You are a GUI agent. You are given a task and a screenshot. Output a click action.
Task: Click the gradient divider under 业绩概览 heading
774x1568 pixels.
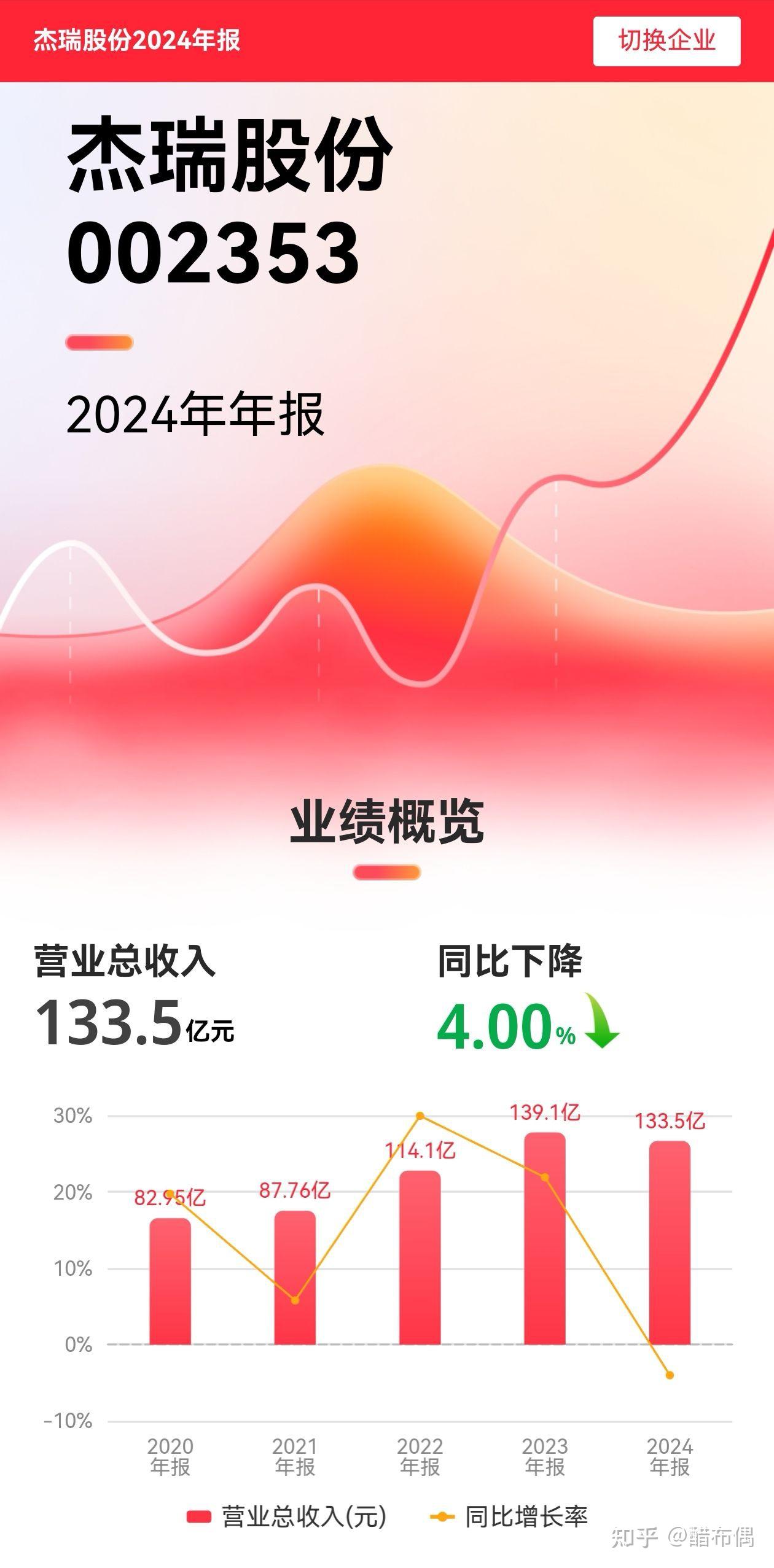[x=387, y=872]
